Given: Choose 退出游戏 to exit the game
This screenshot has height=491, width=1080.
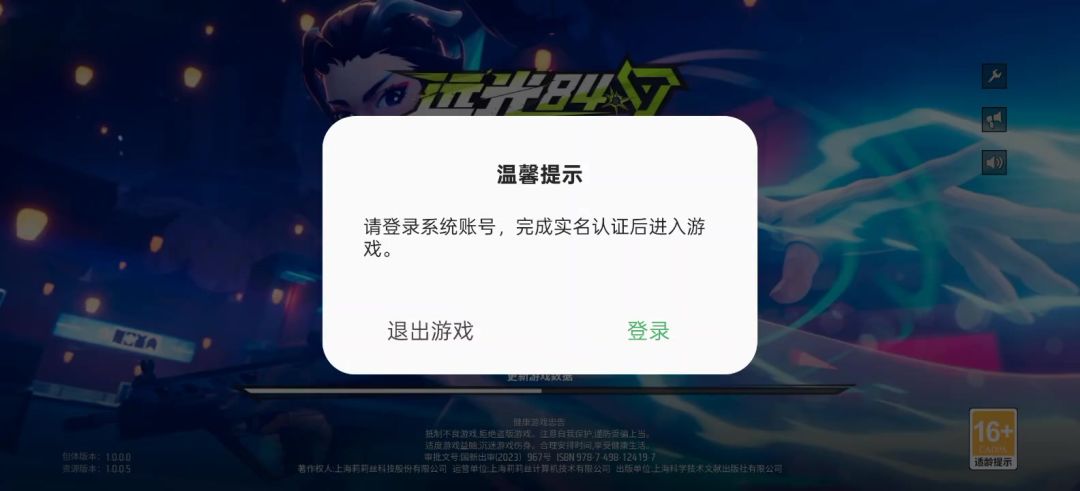Looking at the screenshot, I should [430, 331].
